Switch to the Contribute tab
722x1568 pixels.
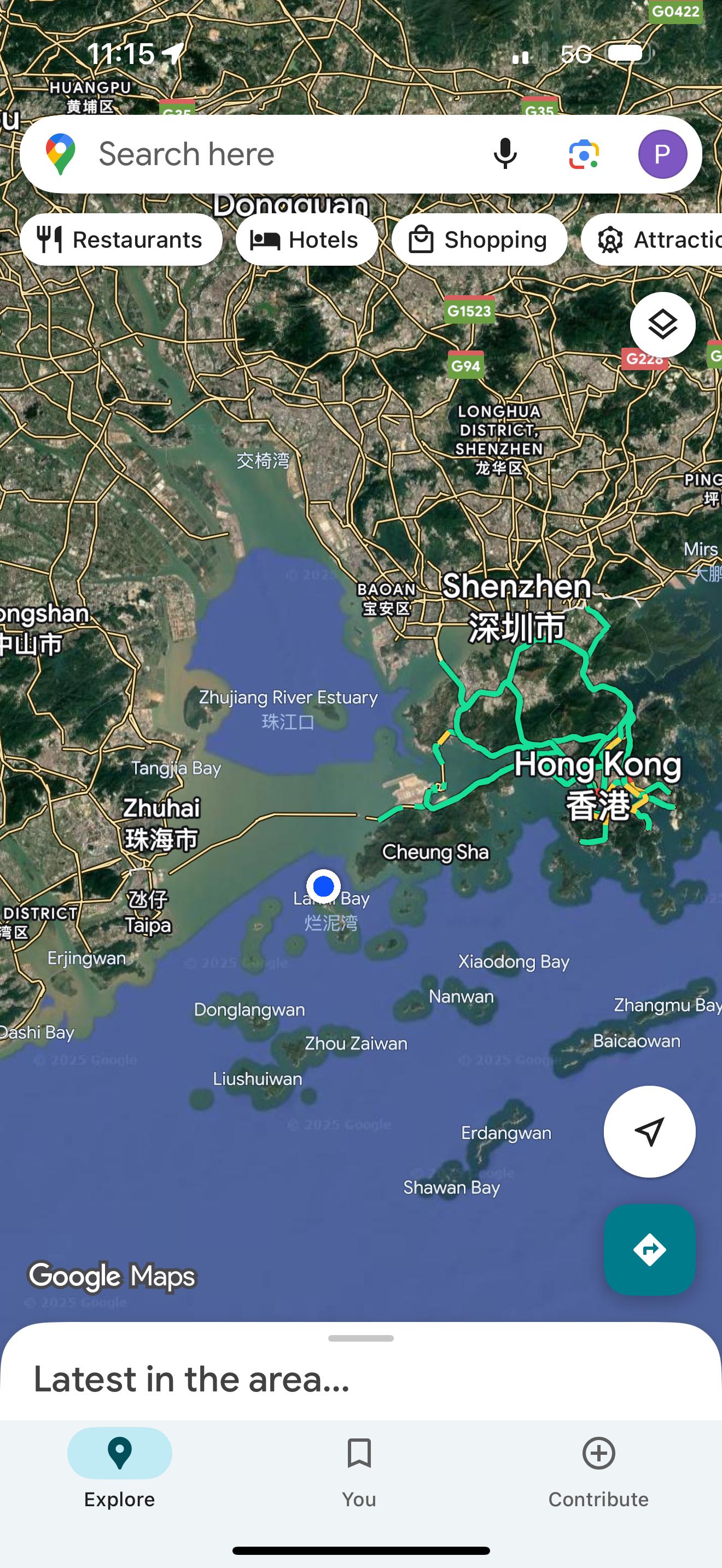(598, 1468)
